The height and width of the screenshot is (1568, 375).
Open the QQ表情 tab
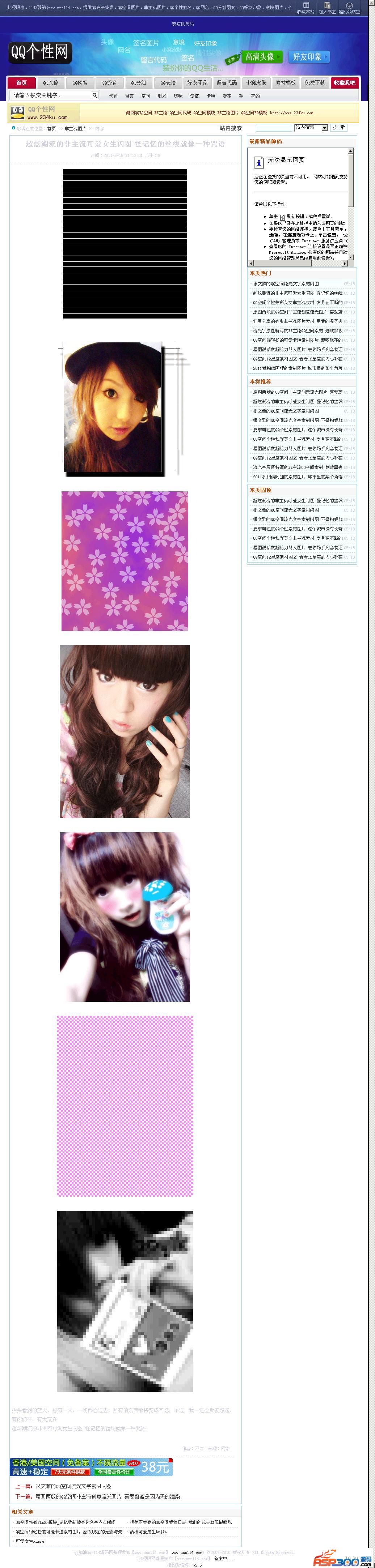[x=168, y=83]
